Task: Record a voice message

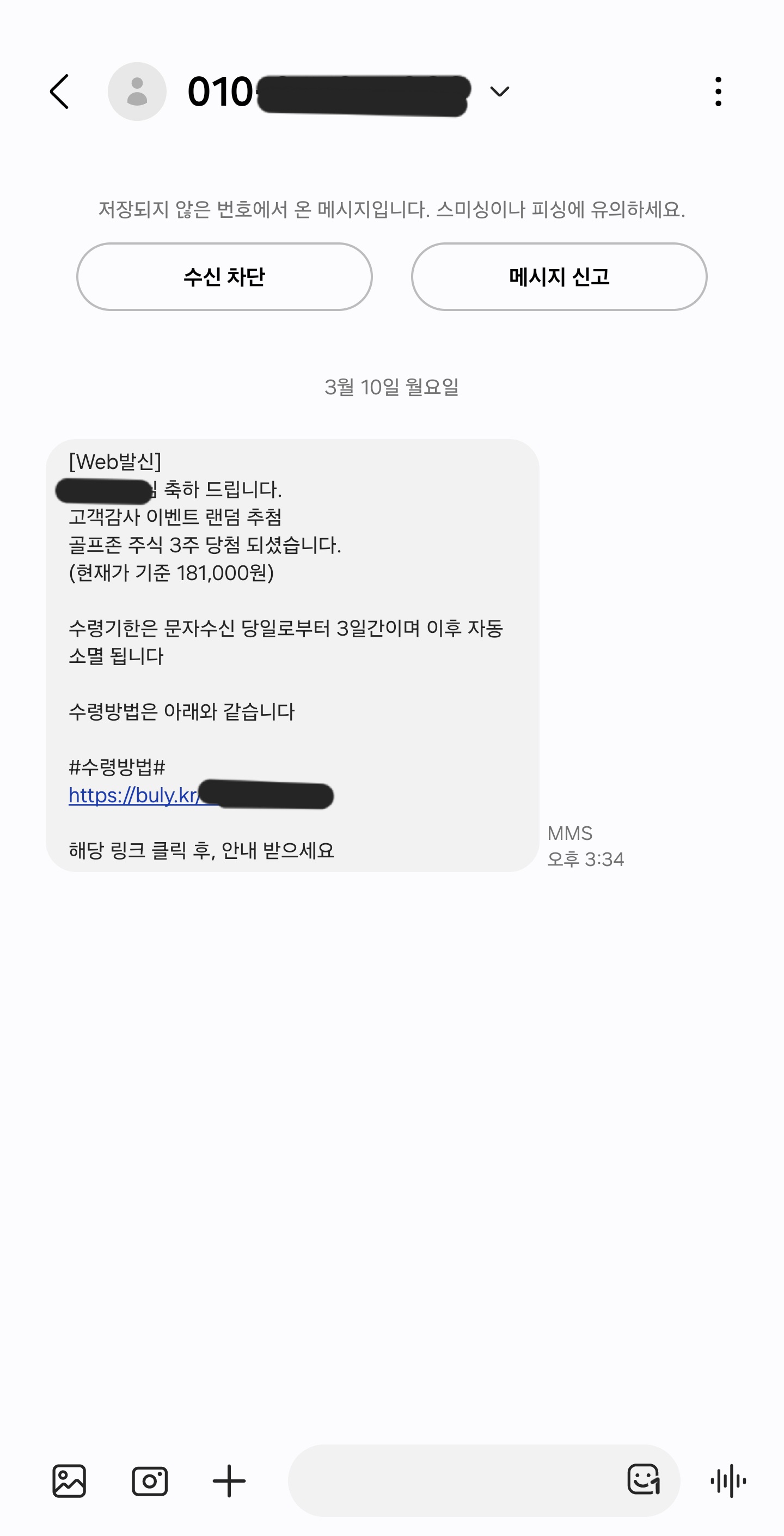Action: [728, 1480]
